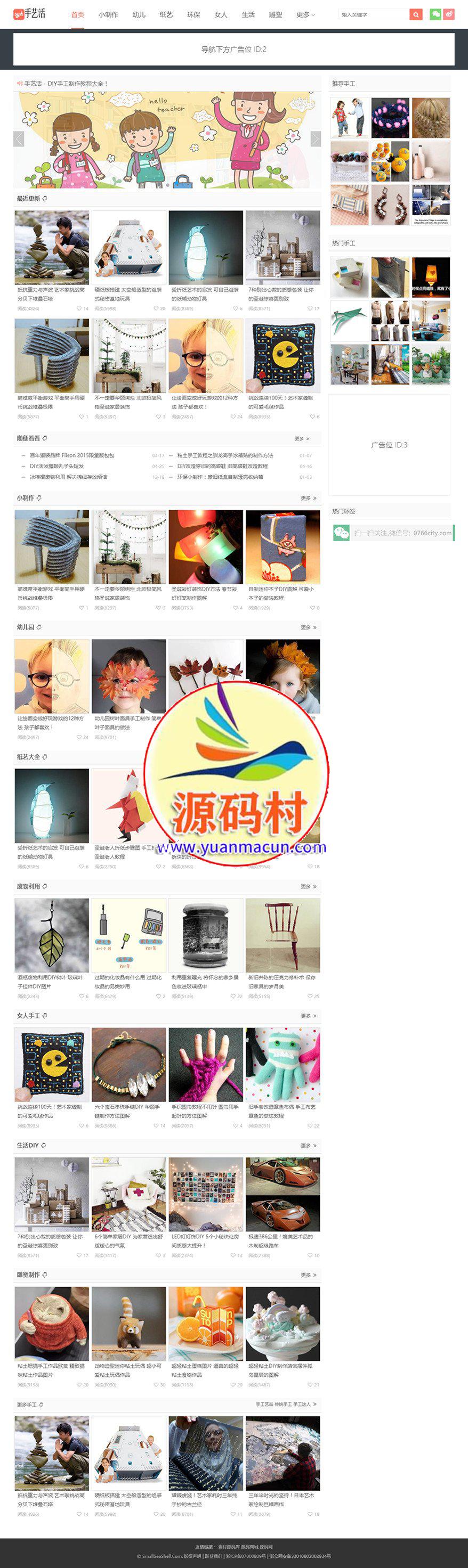Screen dimensions: 468x1568
Task: Expand the 更多 navigation dropdown
Action: 305,14
